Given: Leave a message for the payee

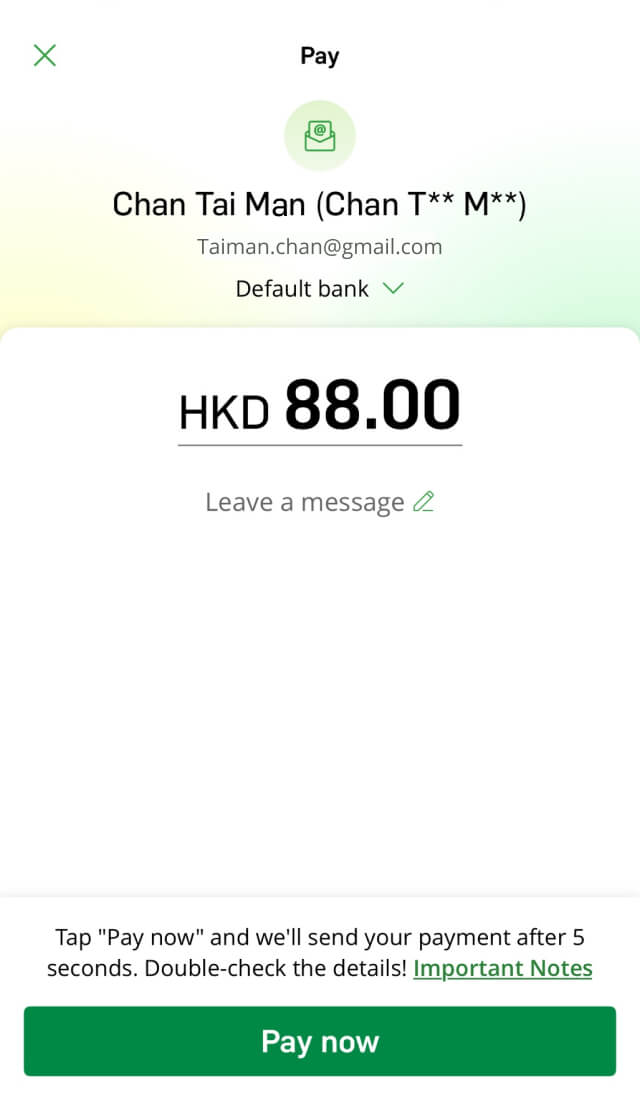Looking at the screenshot, I should click(319, 502).
